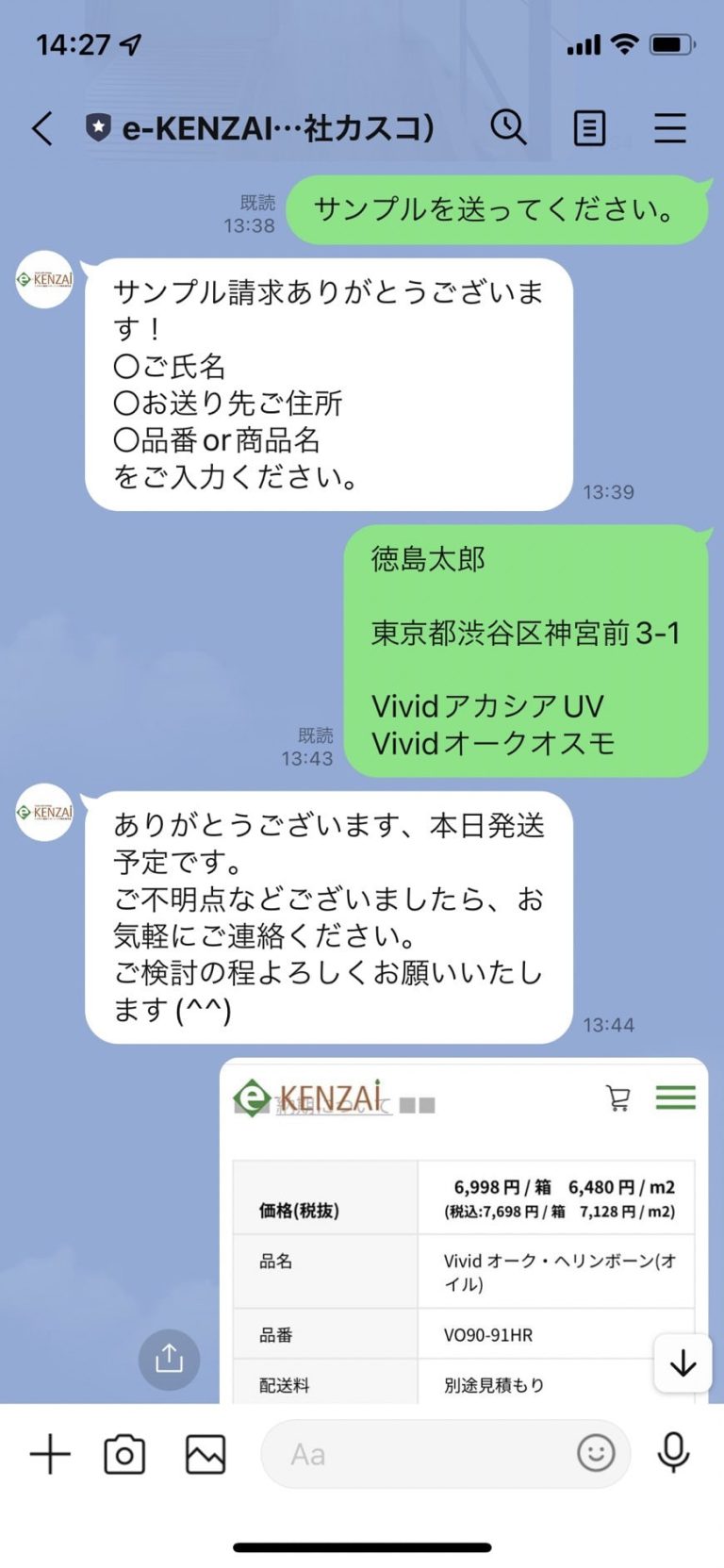
Task: Tap the shopping cart icon in the e-KENZAI preview
Action: [x=619, y=1098]
